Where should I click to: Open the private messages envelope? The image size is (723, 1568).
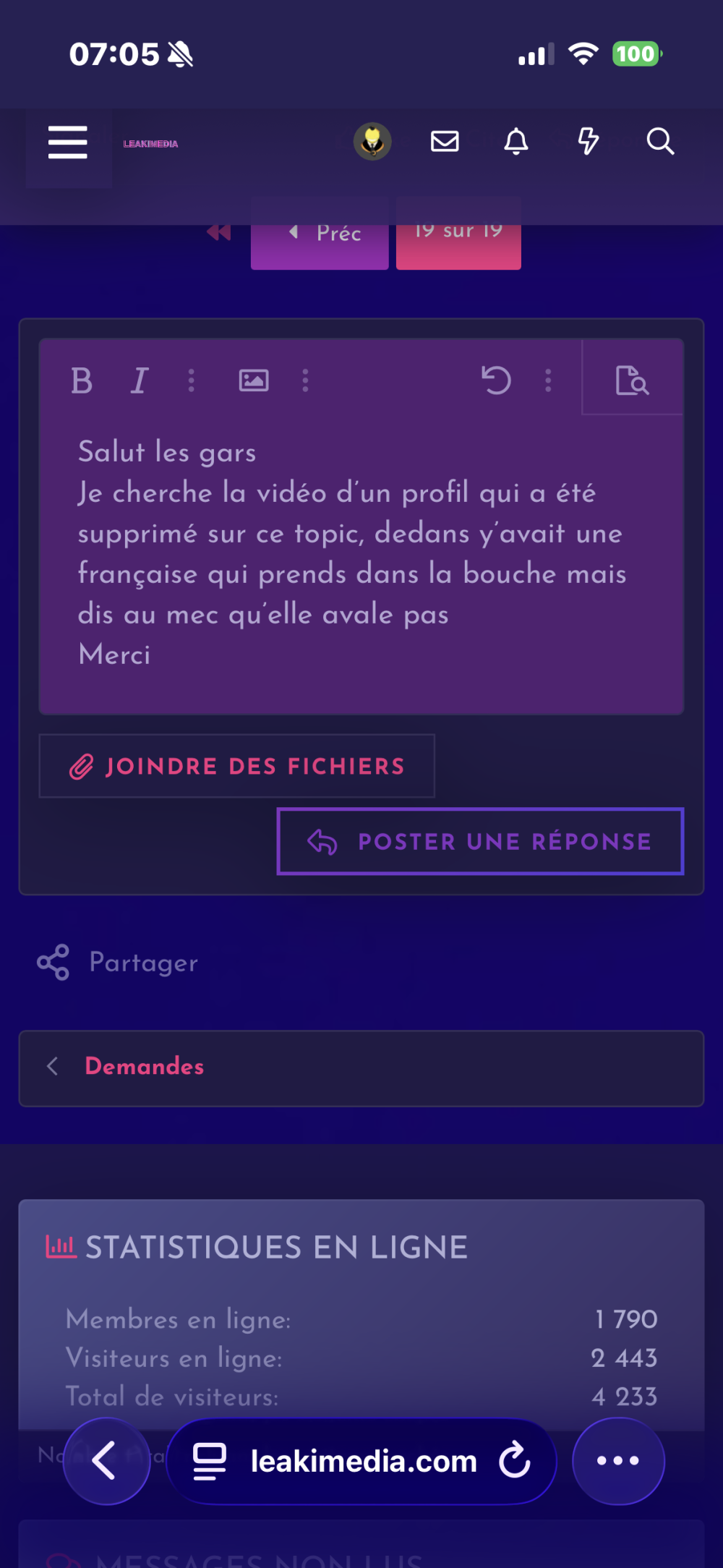pos(445,141)
